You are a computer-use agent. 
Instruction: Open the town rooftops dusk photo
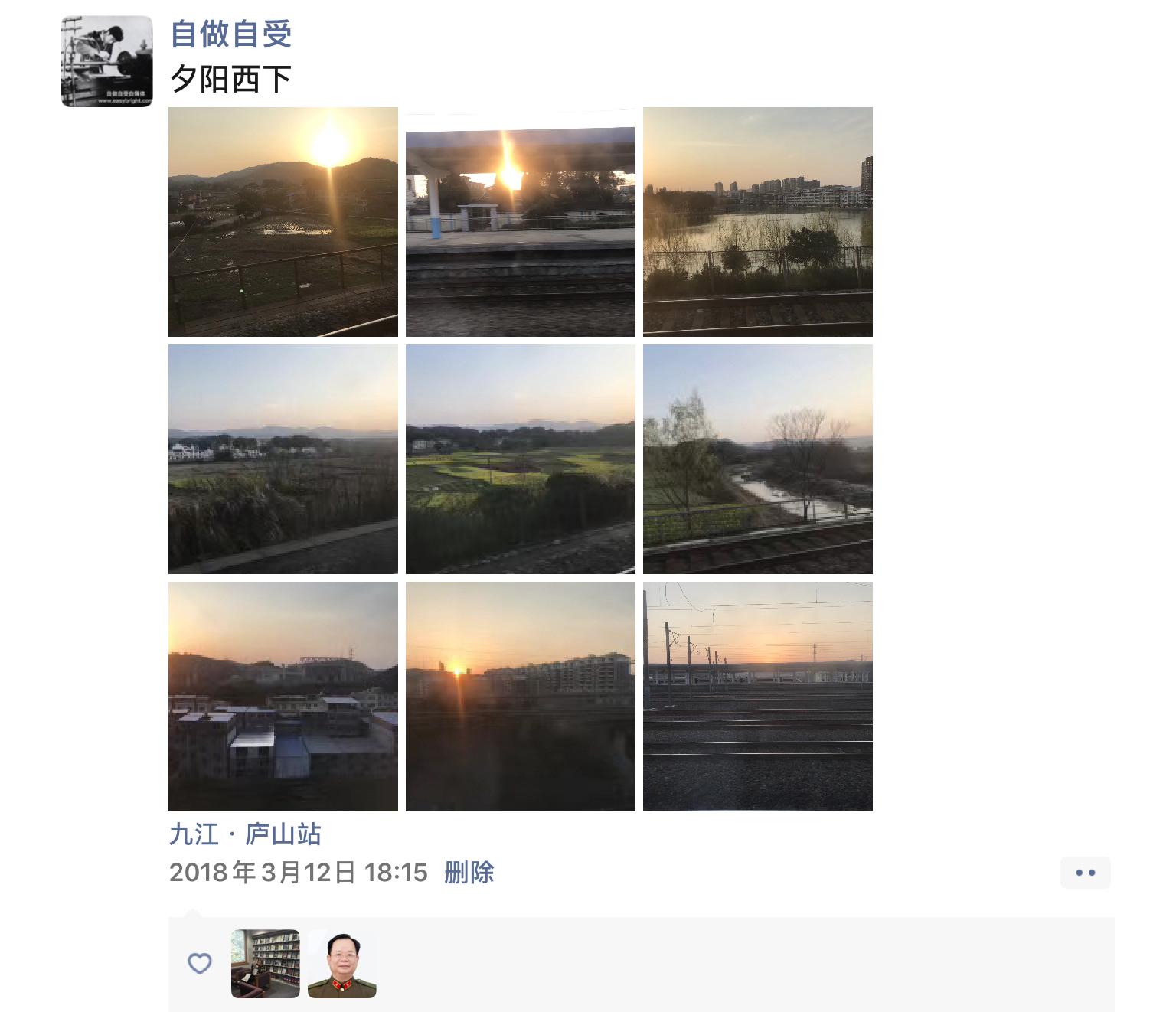tap(283, 697)
